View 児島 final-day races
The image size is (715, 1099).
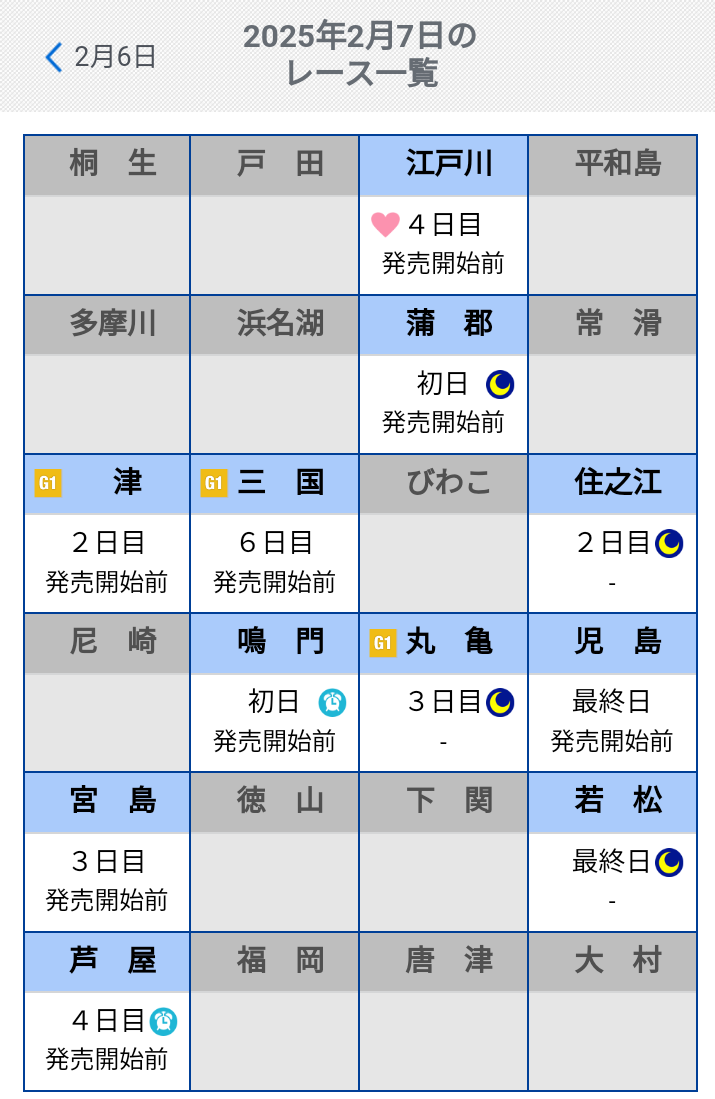[x=612, y=694]
